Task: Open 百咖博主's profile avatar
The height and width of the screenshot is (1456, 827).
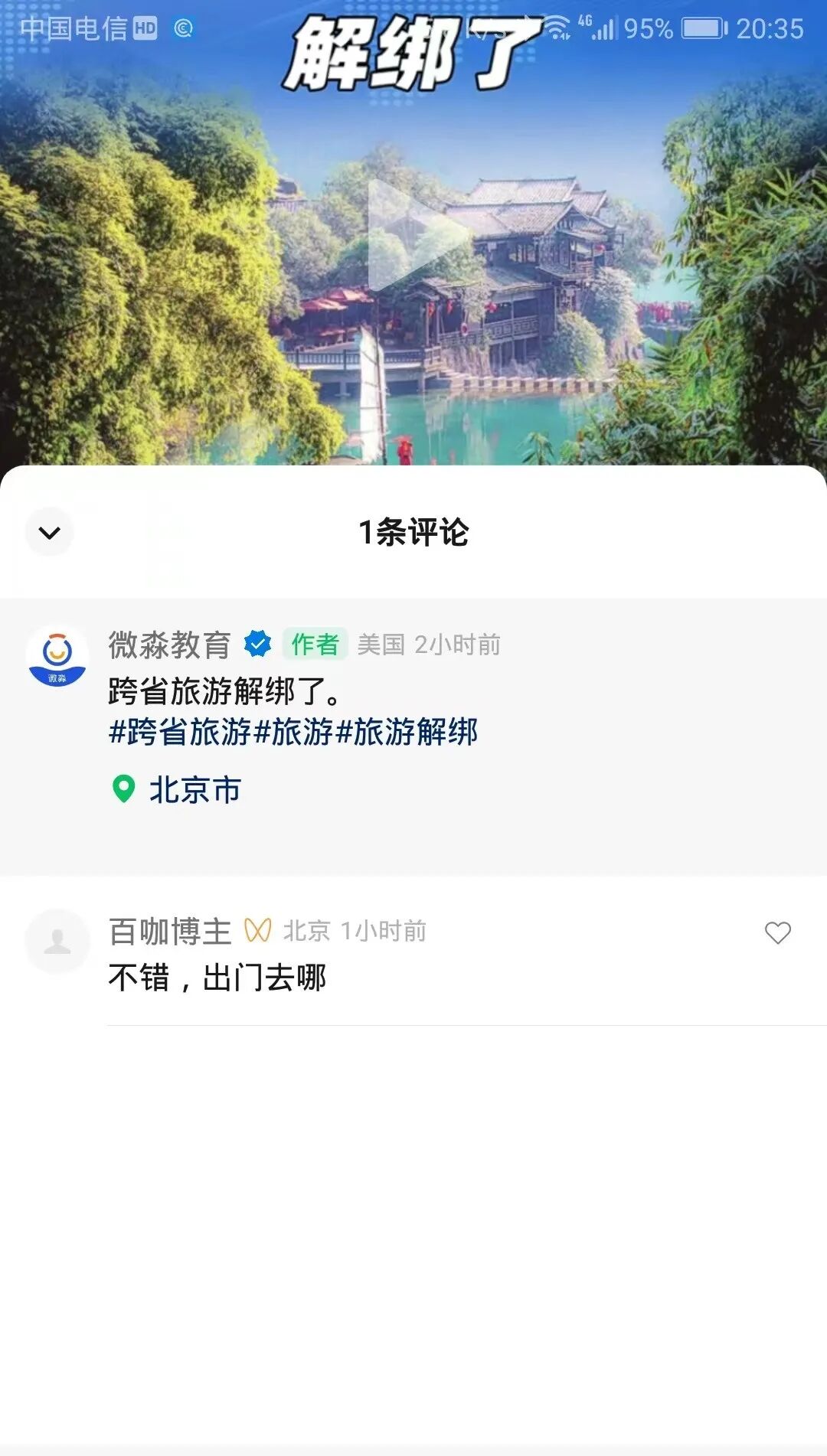Action: [57, 941]
